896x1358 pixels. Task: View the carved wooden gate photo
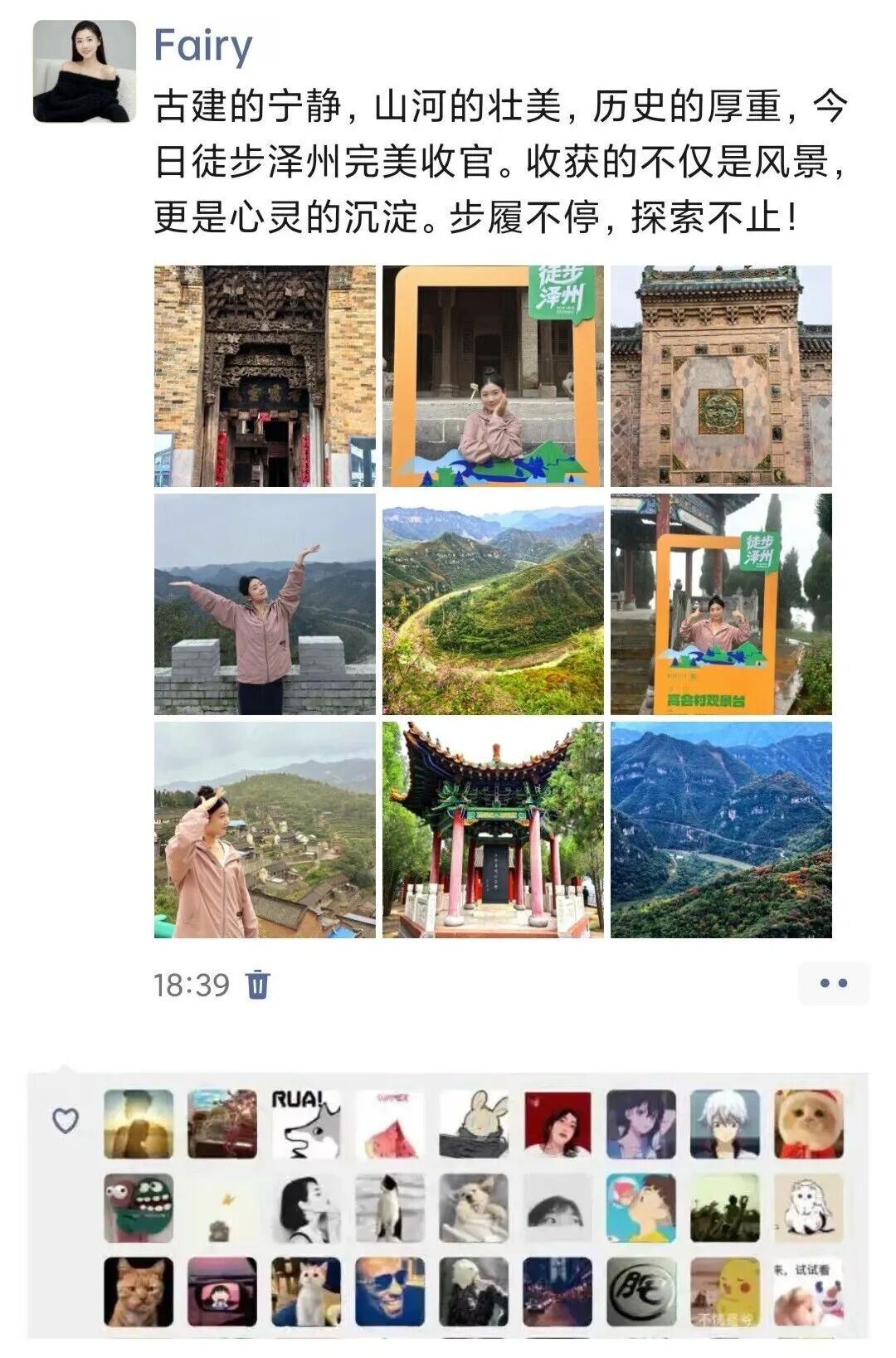pos(265,376)
